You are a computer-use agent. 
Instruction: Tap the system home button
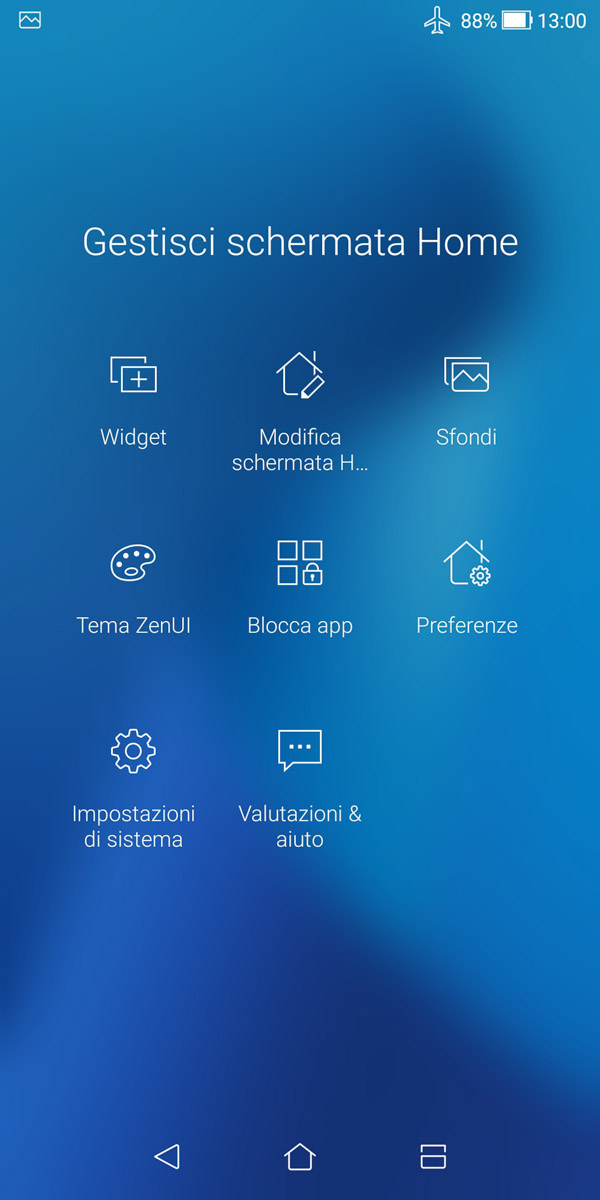300,1157
